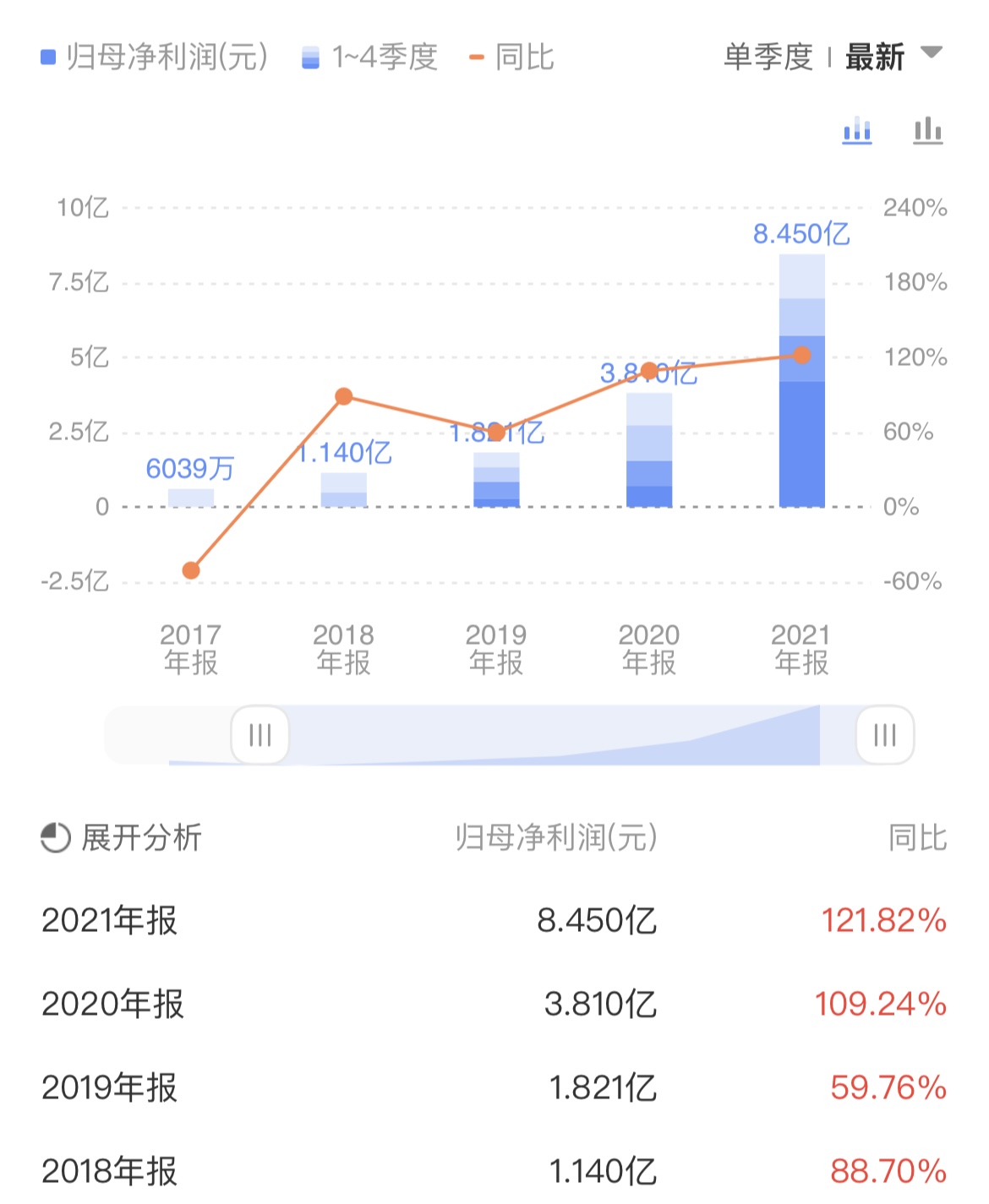The width and height of the screenshot is (989, 1204).
Task: Tap the right handle of the range slider
Action: click(x=885, y=735)
